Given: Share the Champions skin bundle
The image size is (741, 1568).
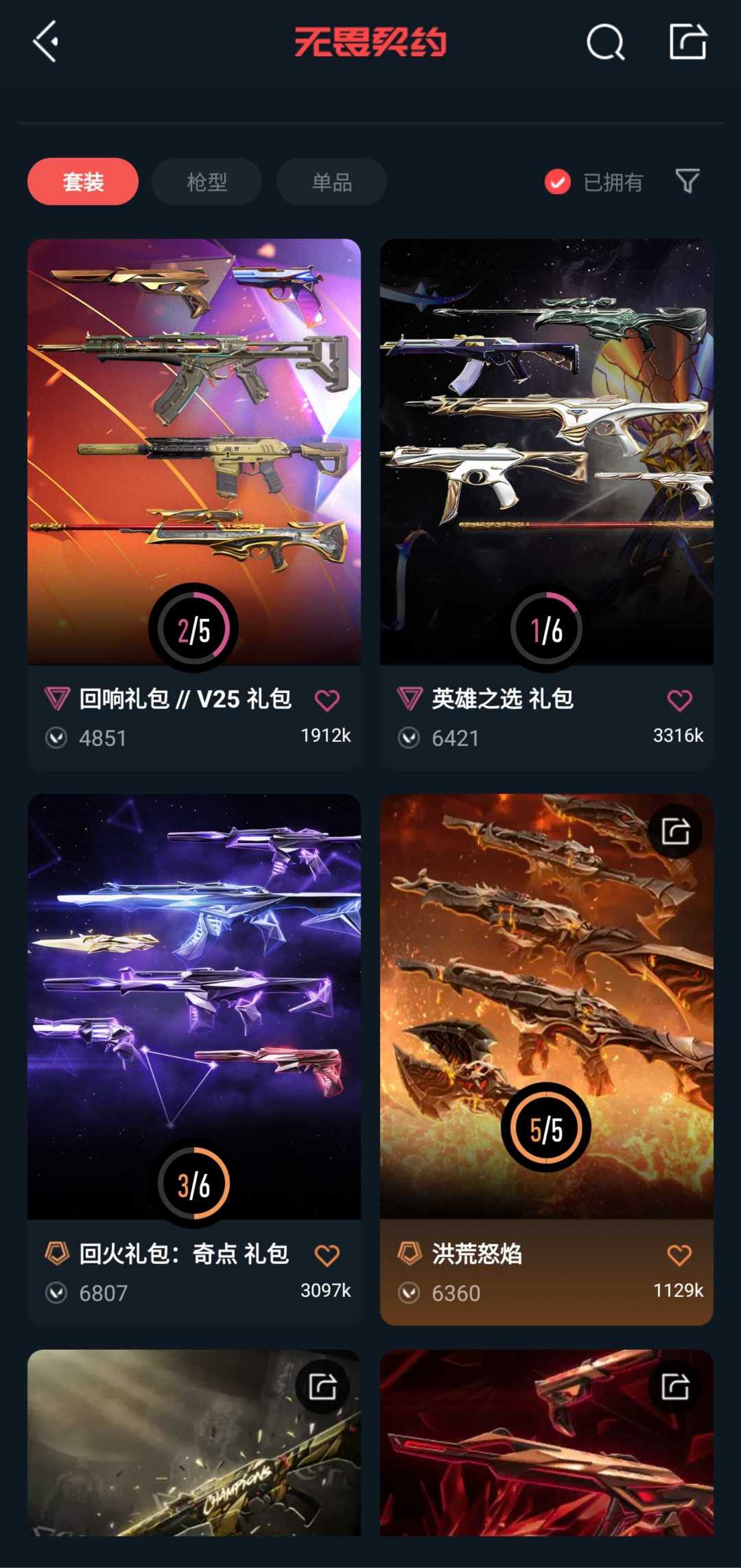Looking at the screenshot, I should 322,1387.
